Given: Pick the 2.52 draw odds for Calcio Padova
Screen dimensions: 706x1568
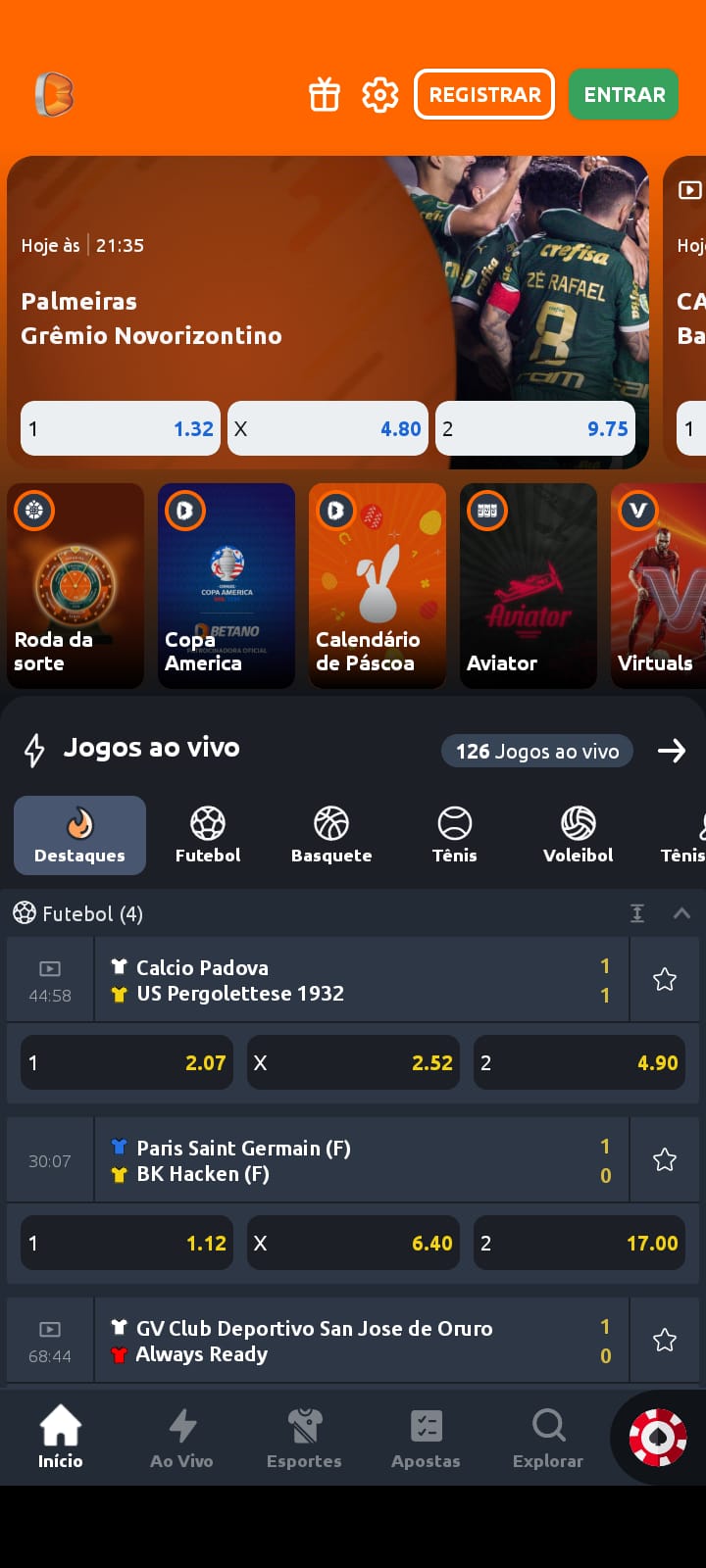Looking at the screenshot, I should (353, 1063).
